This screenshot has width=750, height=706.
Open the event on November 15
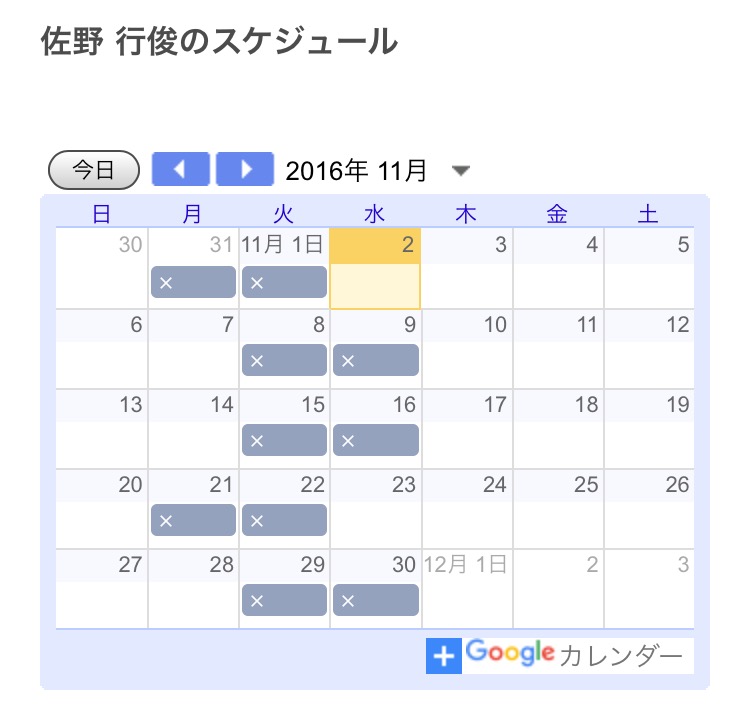tap(284, 440)
